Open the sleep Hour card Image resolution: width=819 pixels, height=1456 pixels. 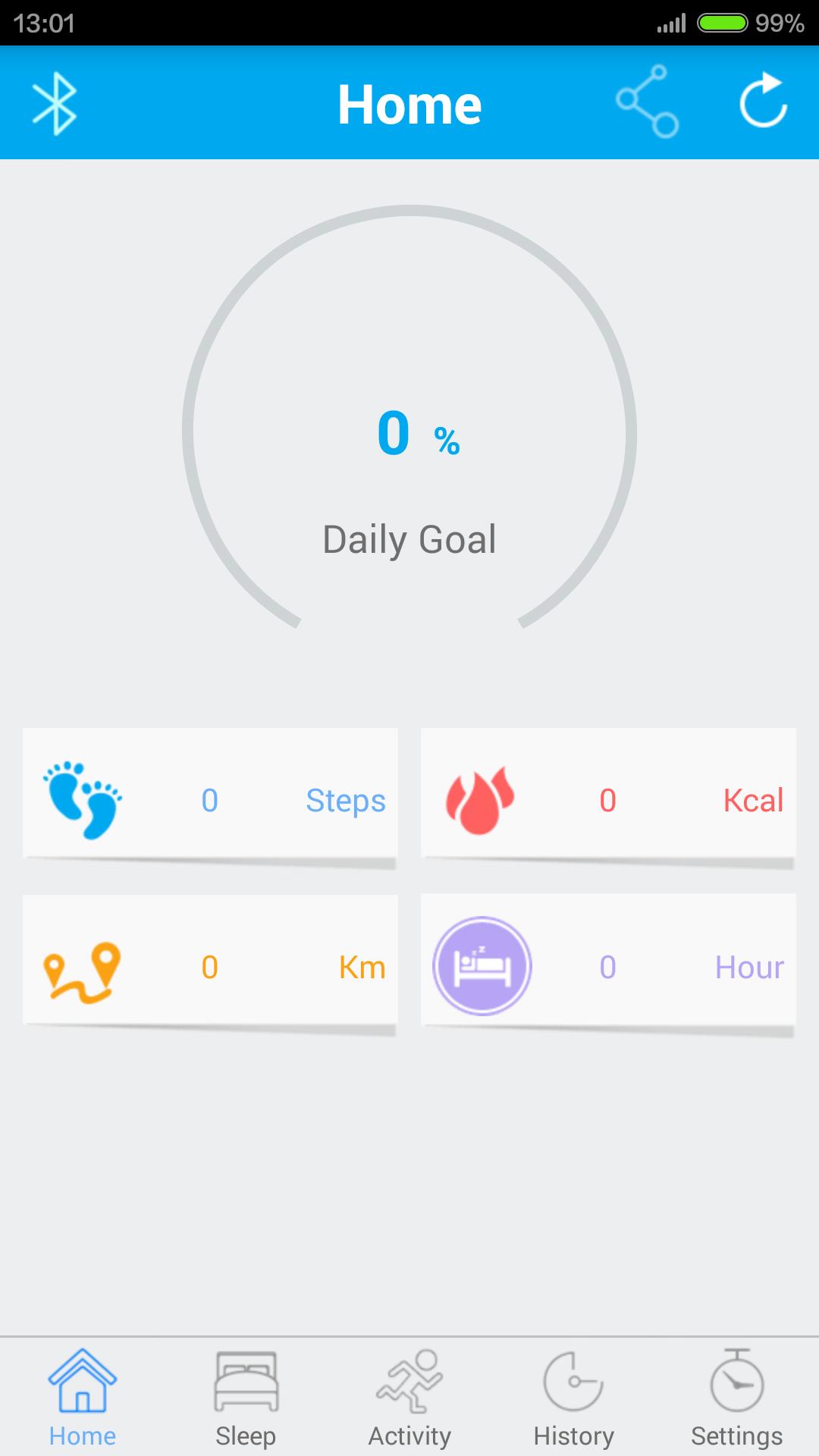point(608,967)
